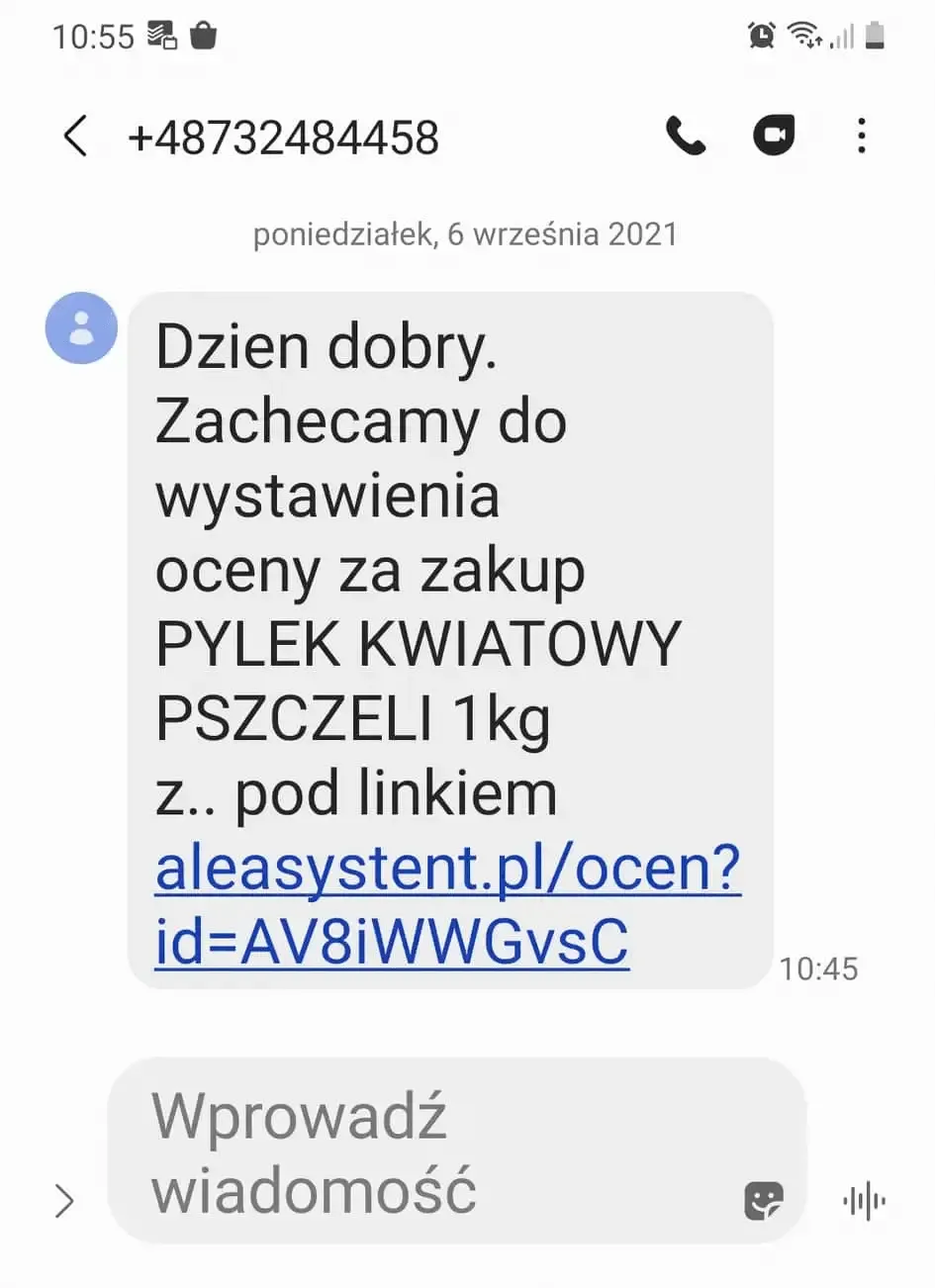Record a voice message
This screenshot has width=935, height=1288.
click(864, 1201)
